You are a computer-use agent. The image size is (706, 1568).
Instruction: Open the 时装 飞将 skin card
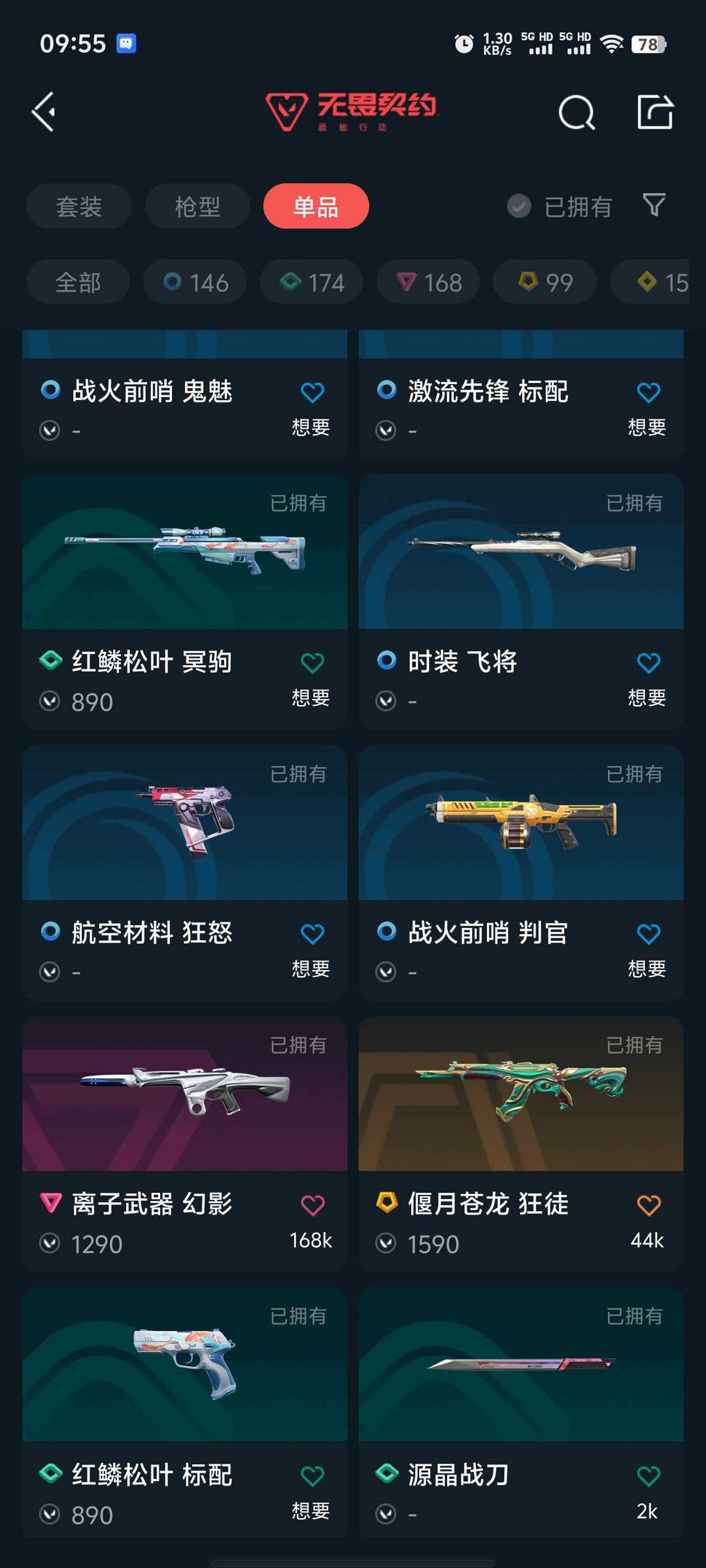pyautogui.click(x=521, y=602)
